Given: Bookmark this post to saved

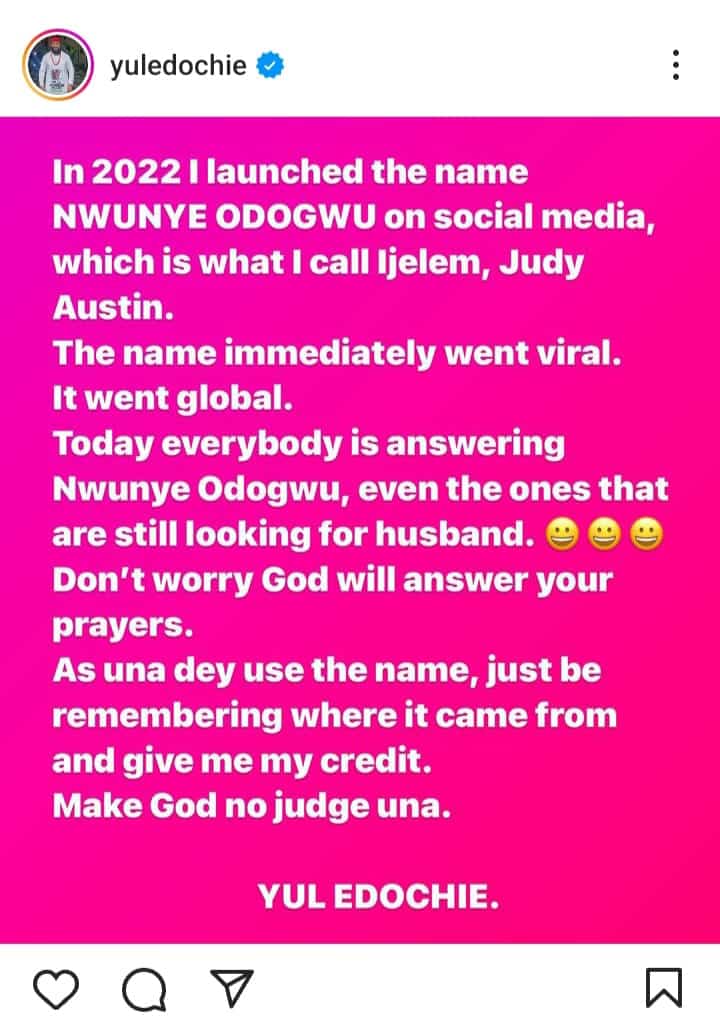Looking at the screenshot, I should [663, 988].
